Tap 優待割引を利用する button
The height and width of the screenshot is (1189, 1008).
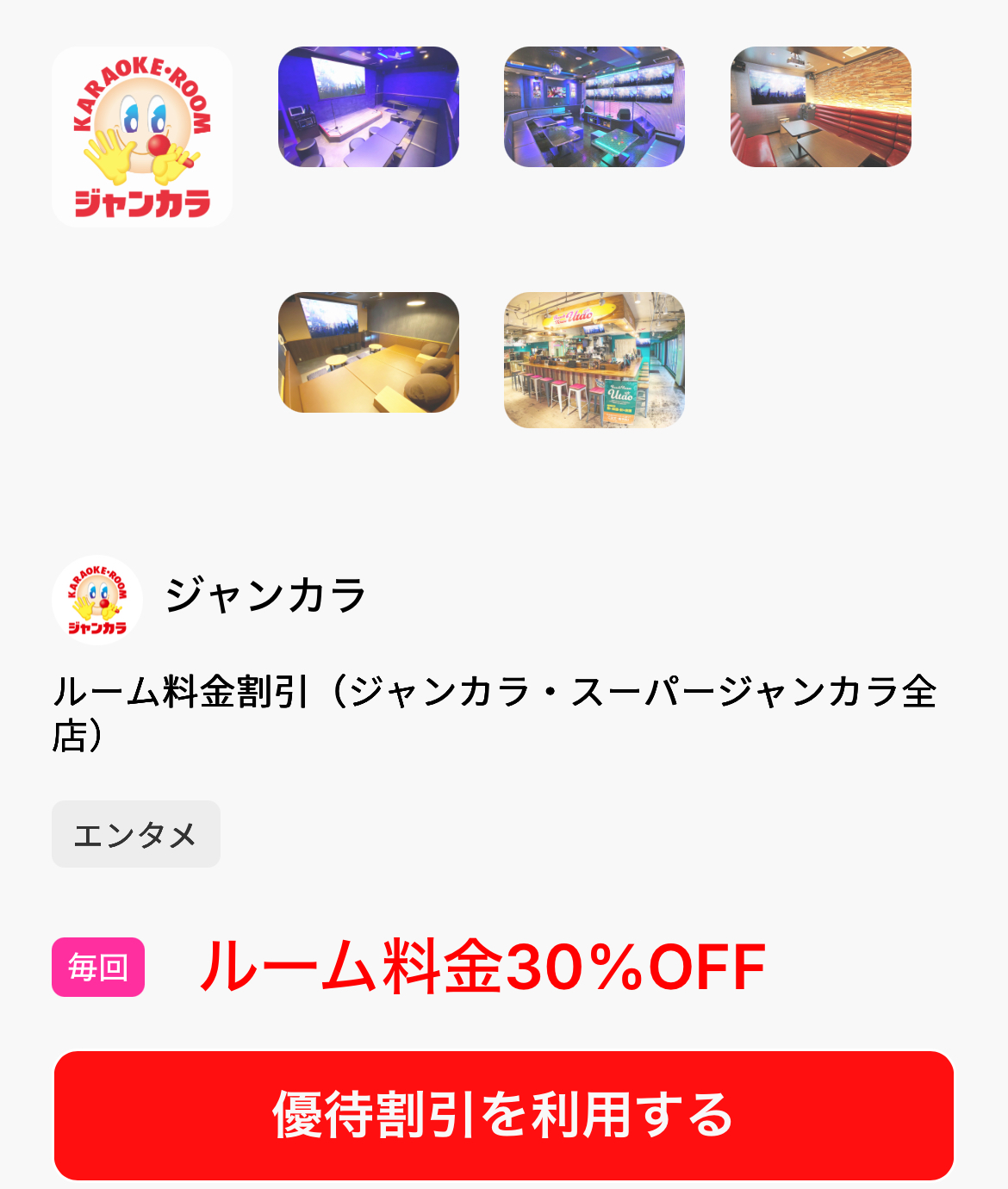(503, 1115)
